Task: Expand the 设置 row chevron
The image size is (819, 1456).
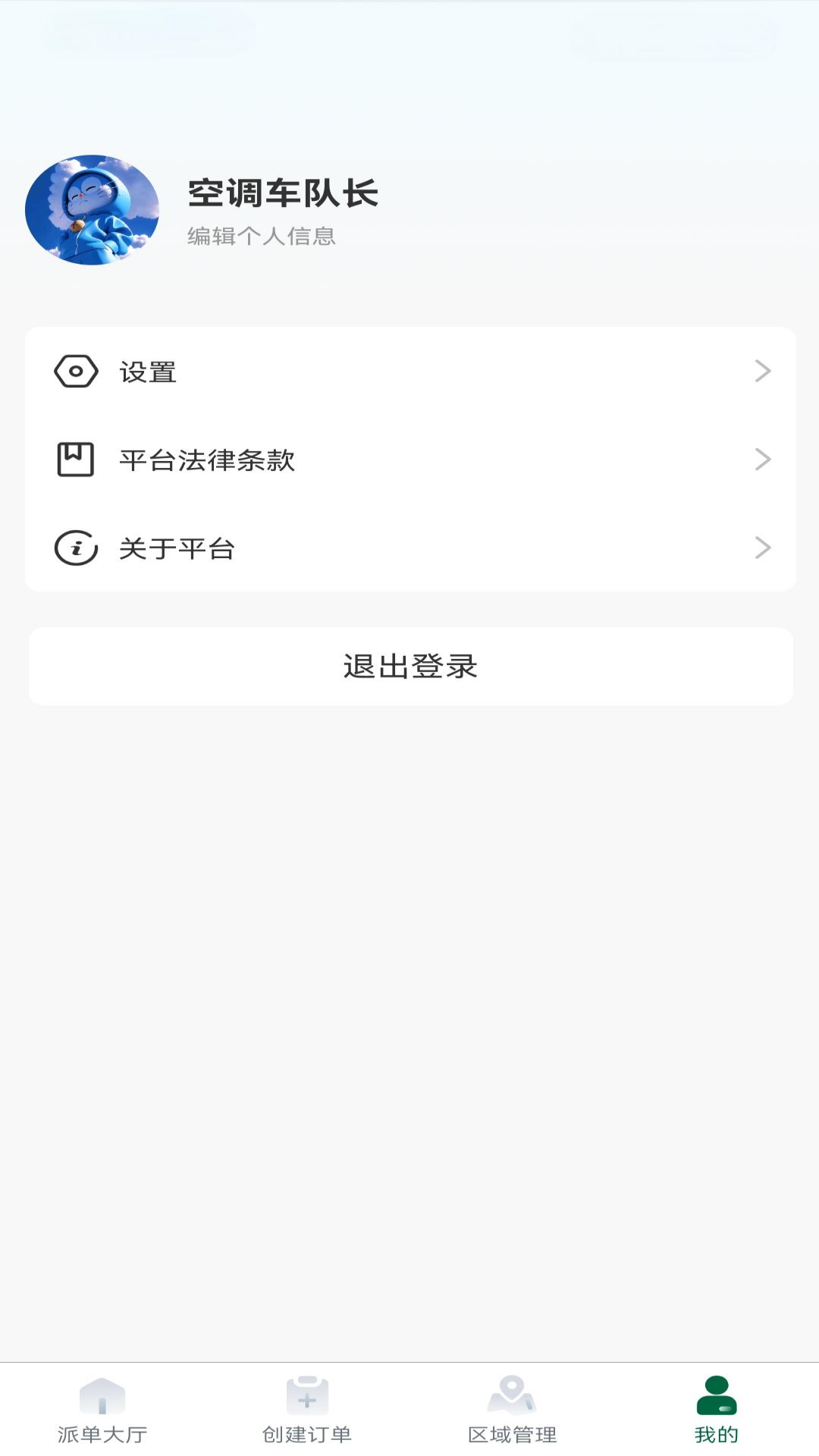Action: pos(762,372)
